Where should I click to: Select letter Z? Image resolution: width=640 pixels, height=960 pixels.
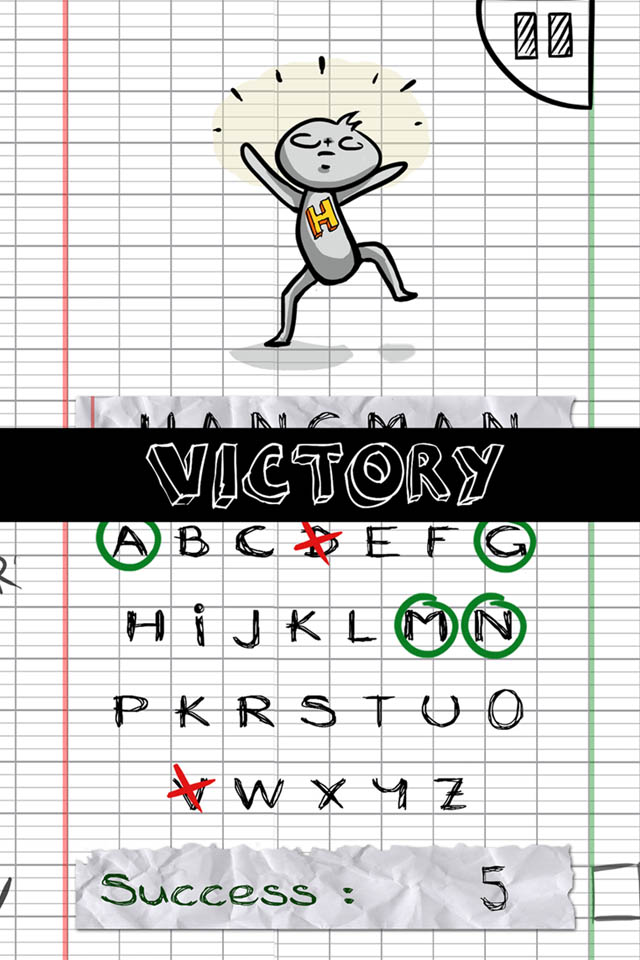[451, 794]
